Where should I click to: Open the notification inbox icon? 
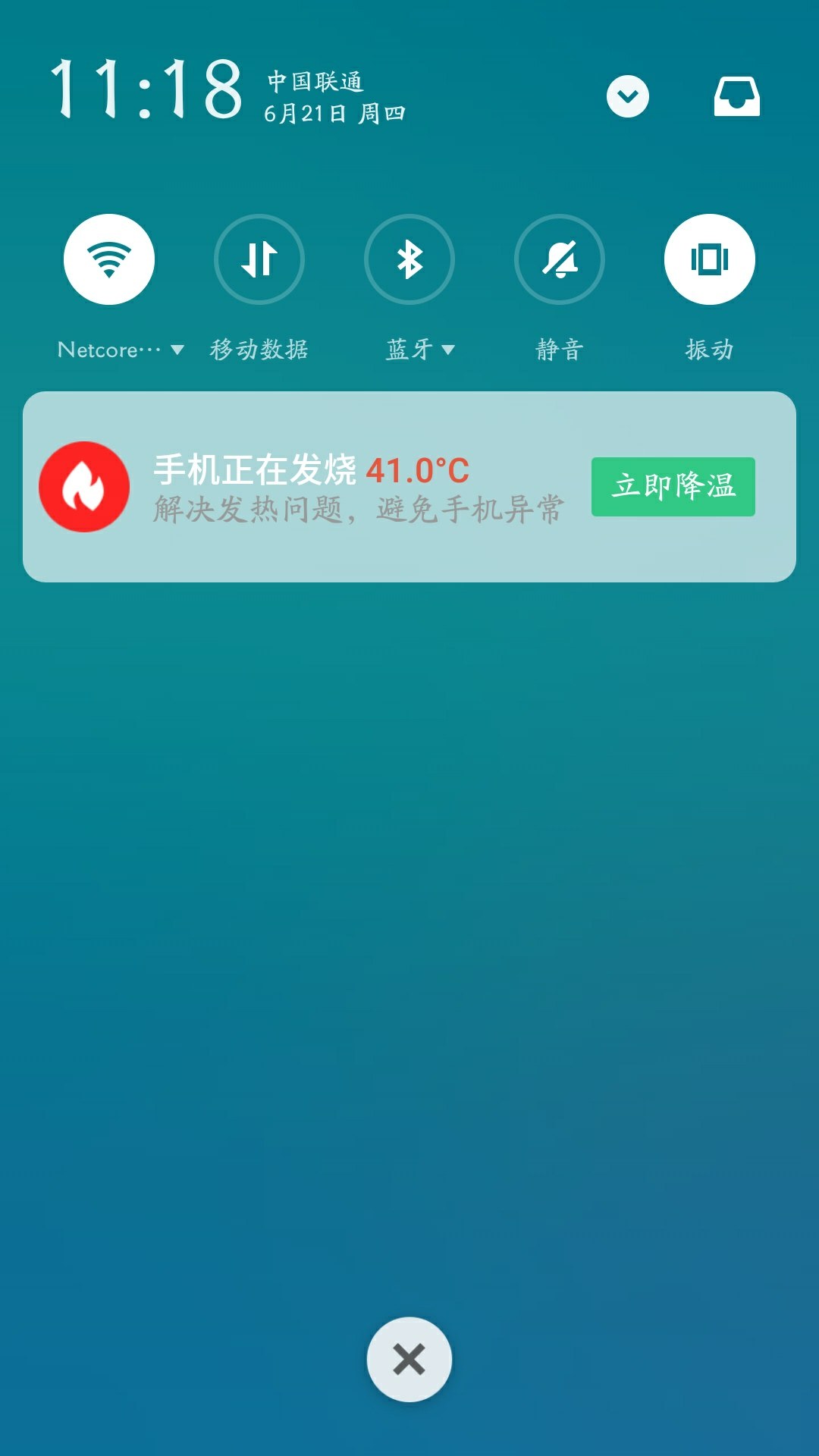pos(736,96)
